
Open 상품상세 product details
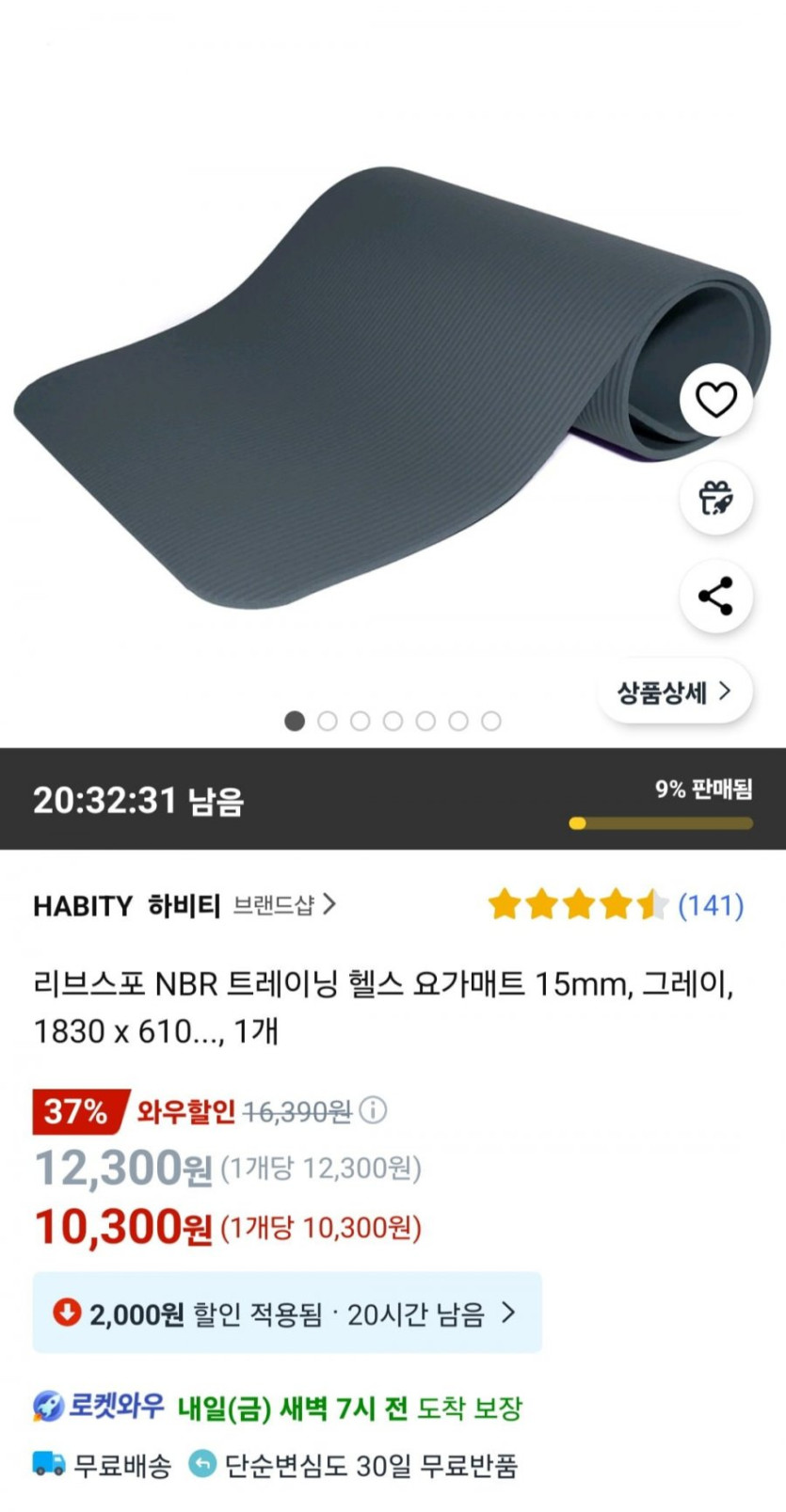673,692
